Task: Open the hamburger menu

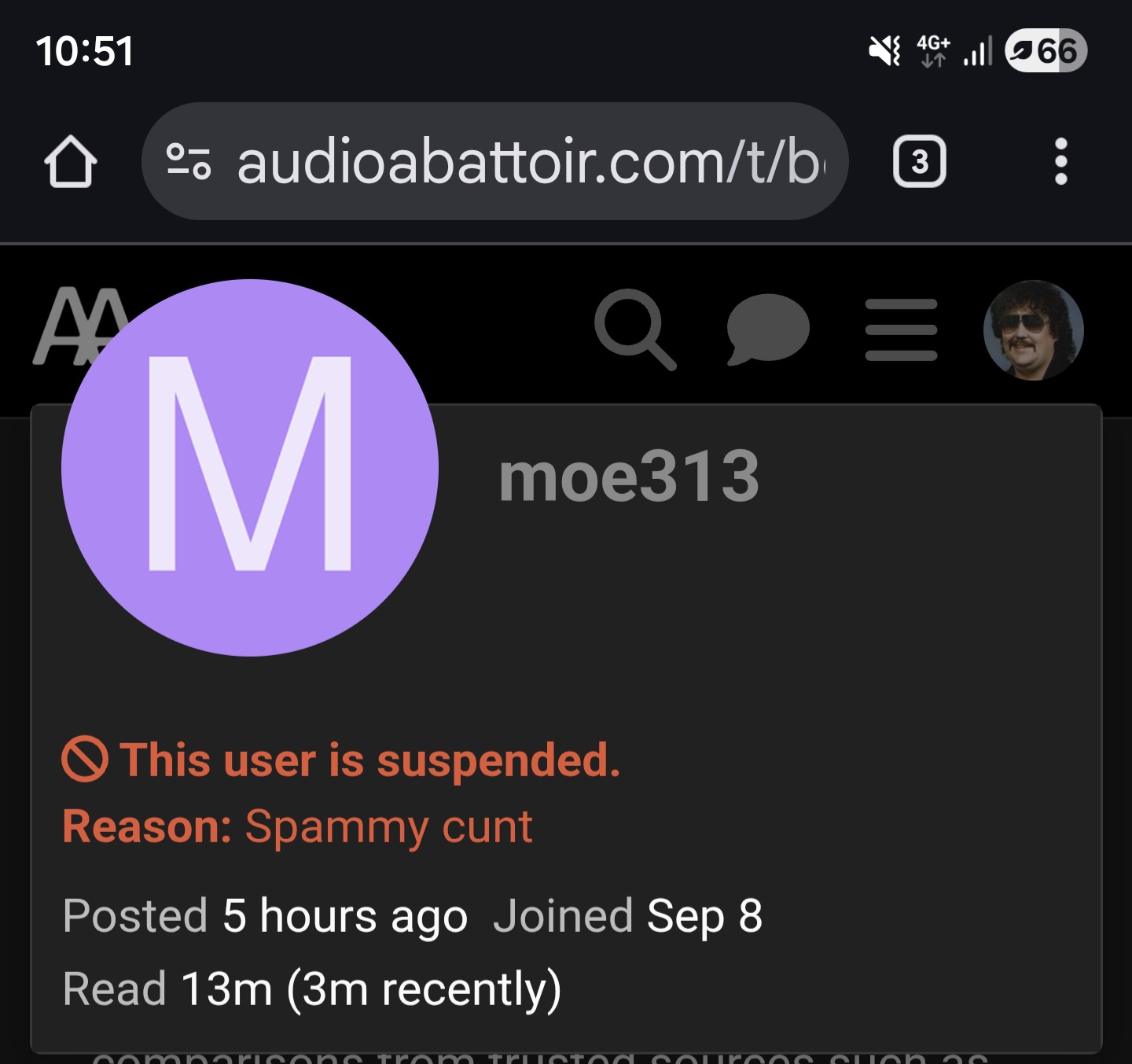Action: (901, 330)
